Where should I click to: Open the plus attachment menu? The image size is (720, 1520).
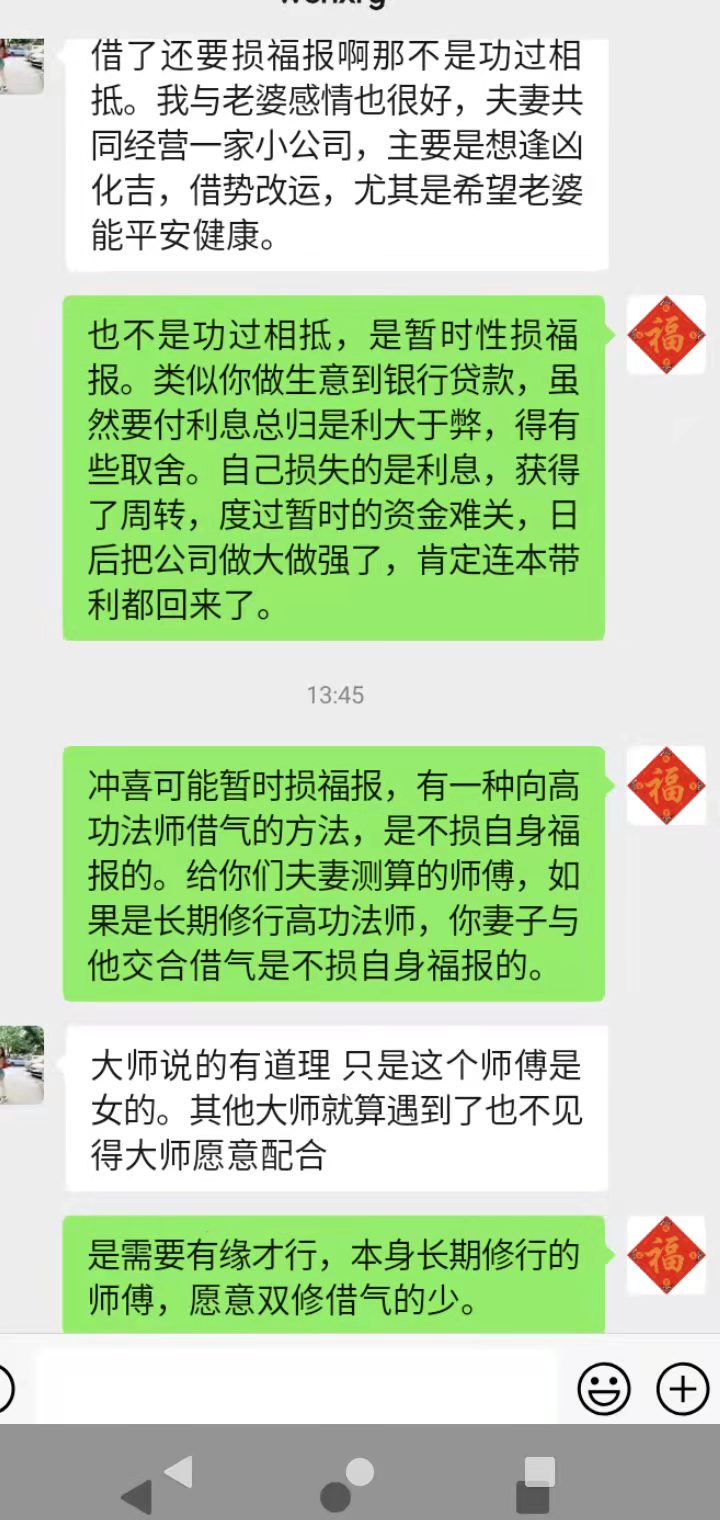point(682,1388)
